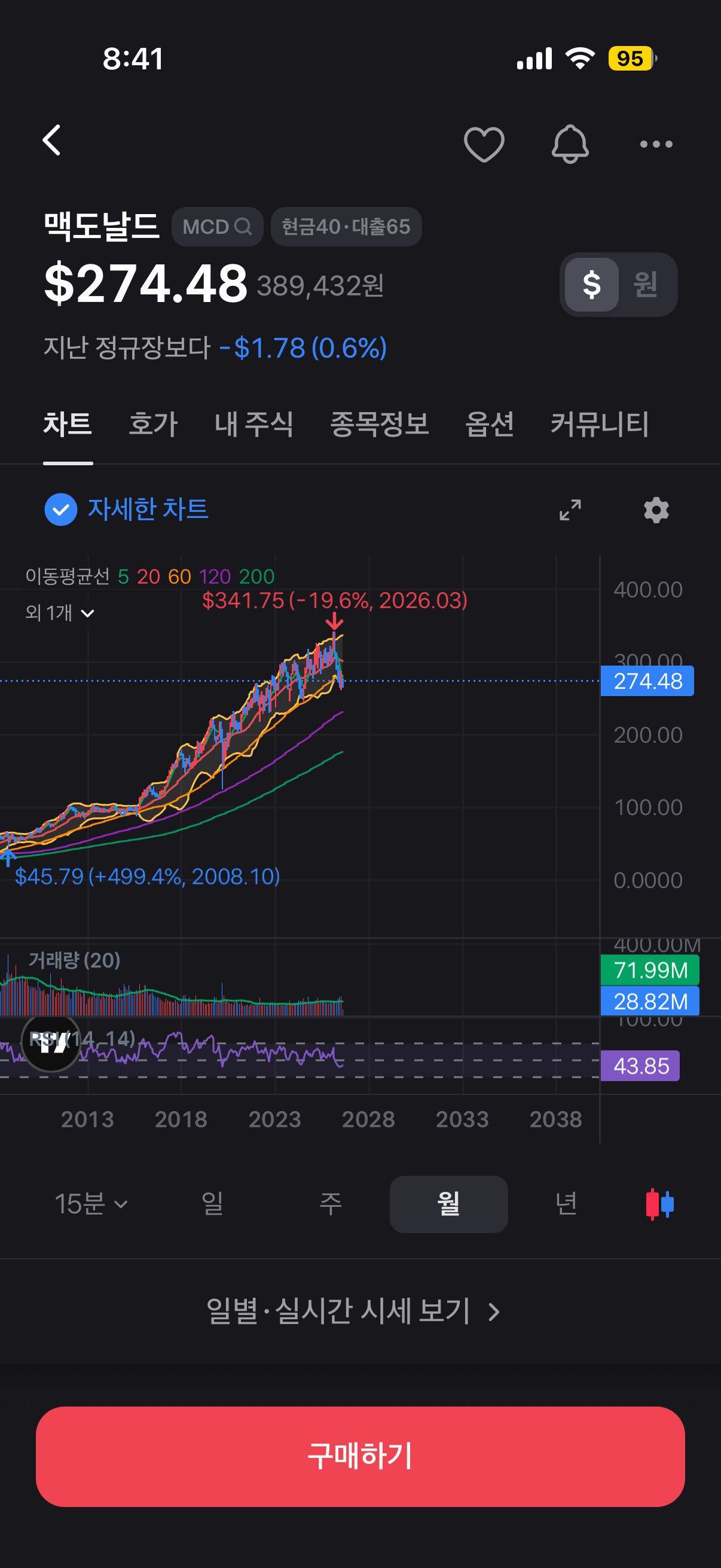The height and width of the screenshot is (1568, 721).
Task: Switch to the 호가 tab
Action: (x=152, y=423)
